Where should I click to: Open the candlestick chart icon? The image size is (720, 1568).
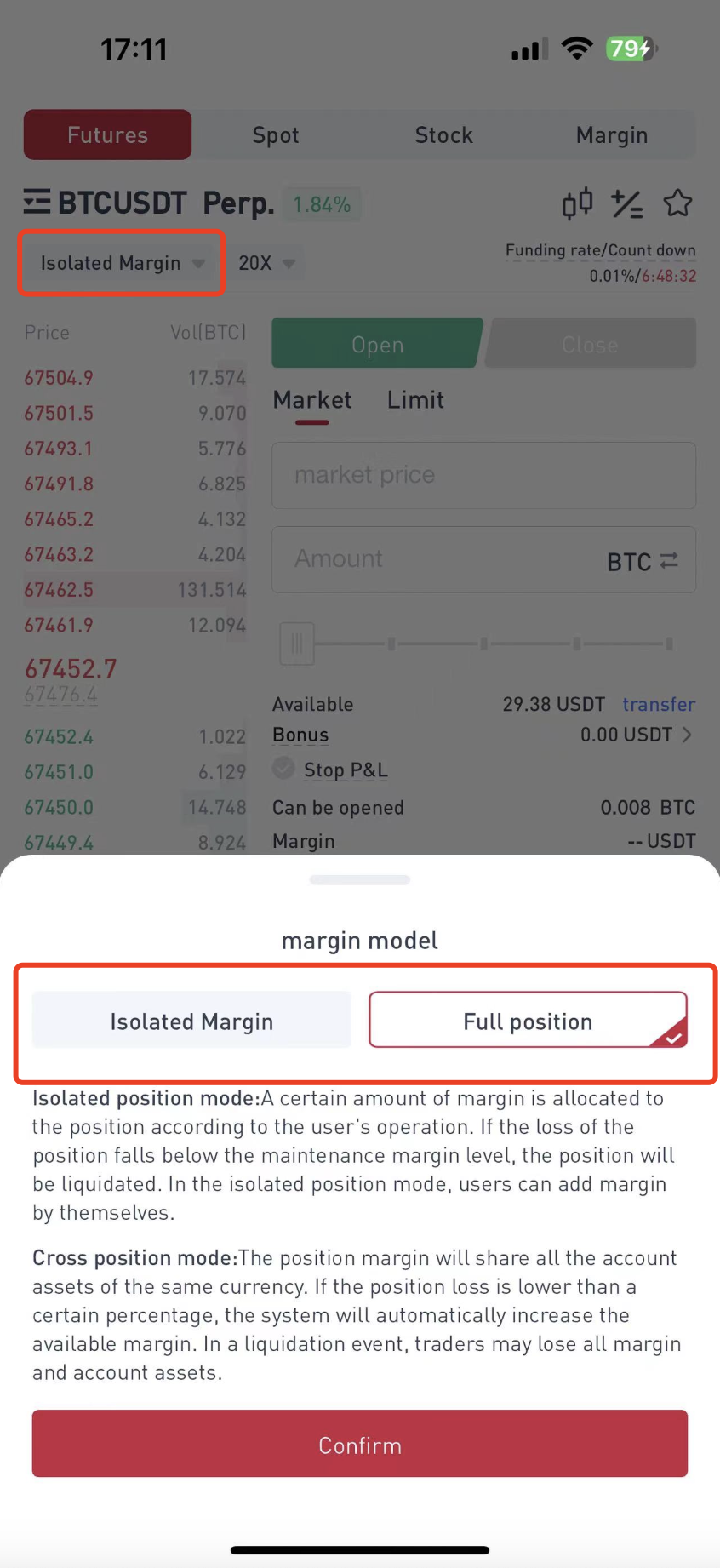[x=577, y=203]
